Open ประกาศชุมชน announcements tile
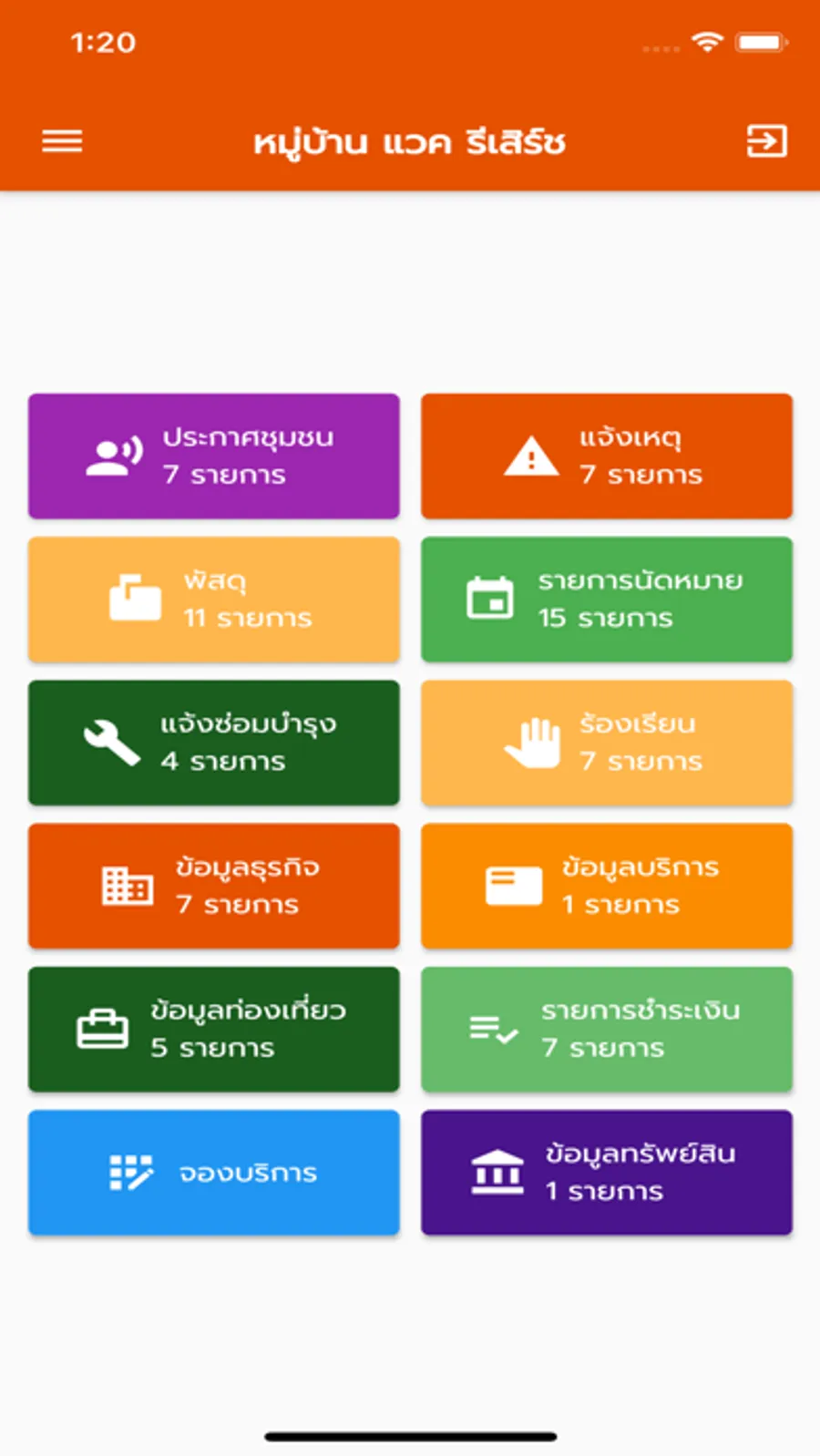Image resolution: width=820 pixels, height=1456 pixels. (214, 456)
